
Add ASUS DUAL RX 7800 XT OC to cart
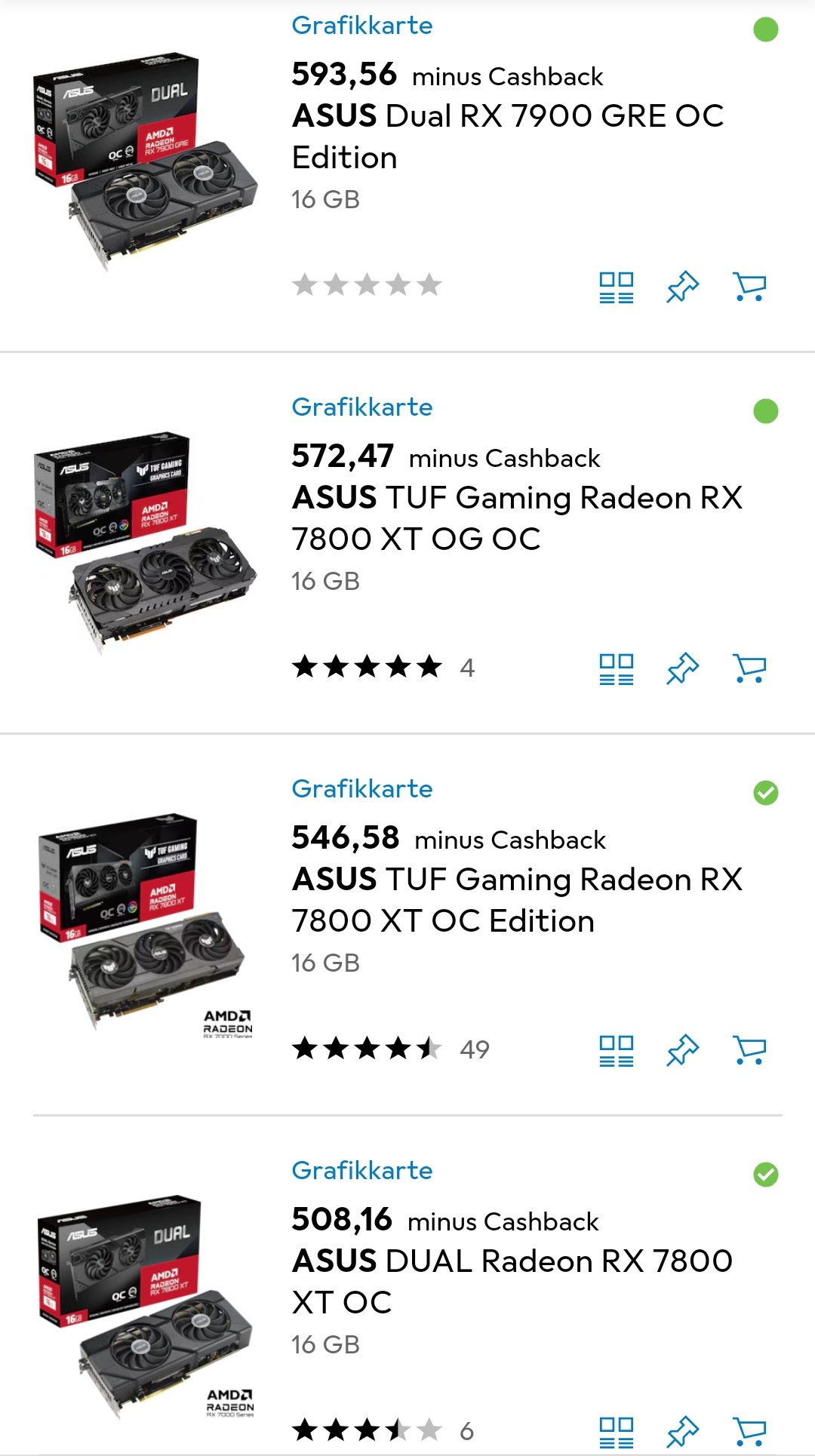pyautogui.click(x=749, y=1431)
